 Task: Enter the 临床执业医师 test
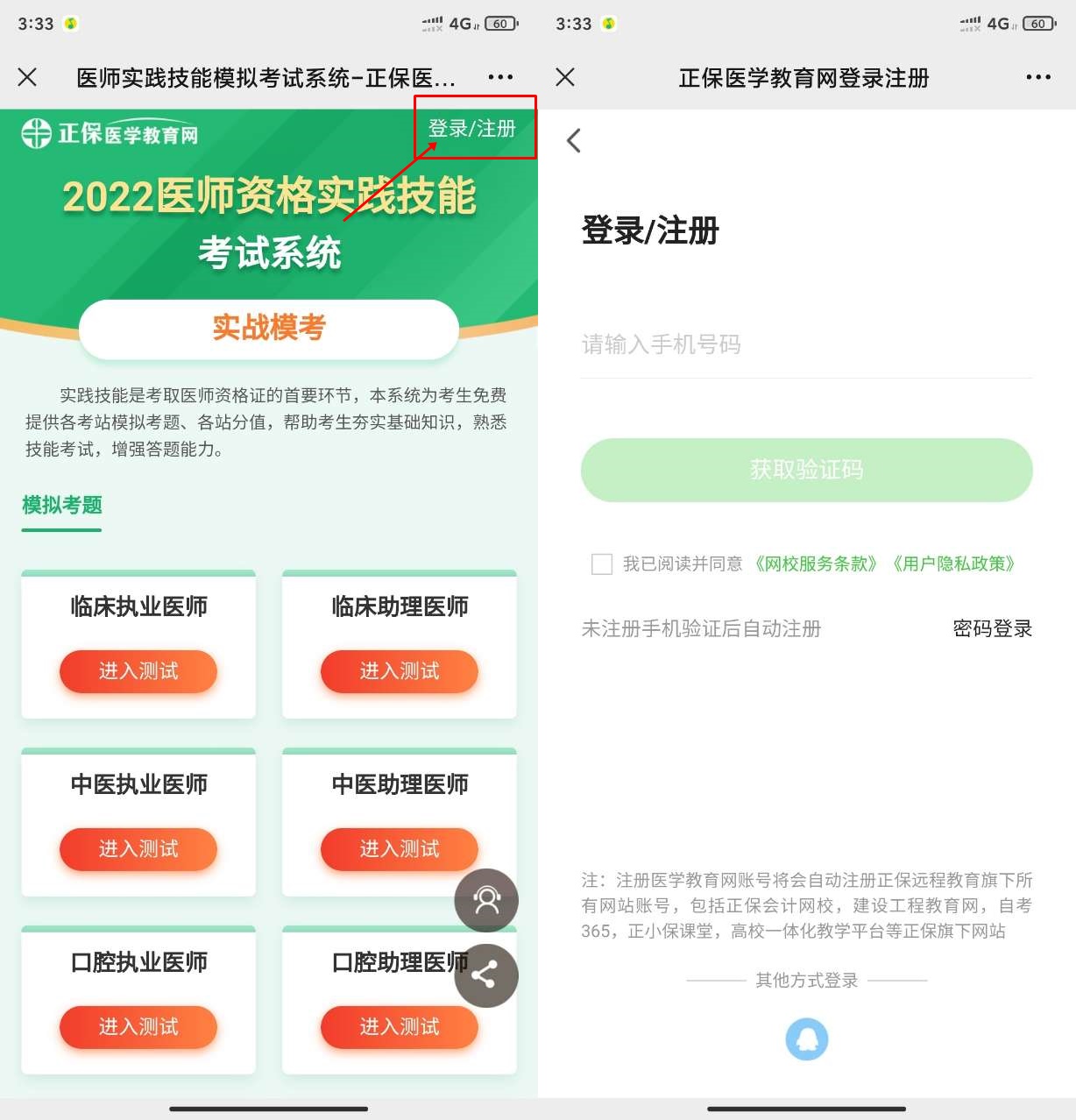click(138, 671)
